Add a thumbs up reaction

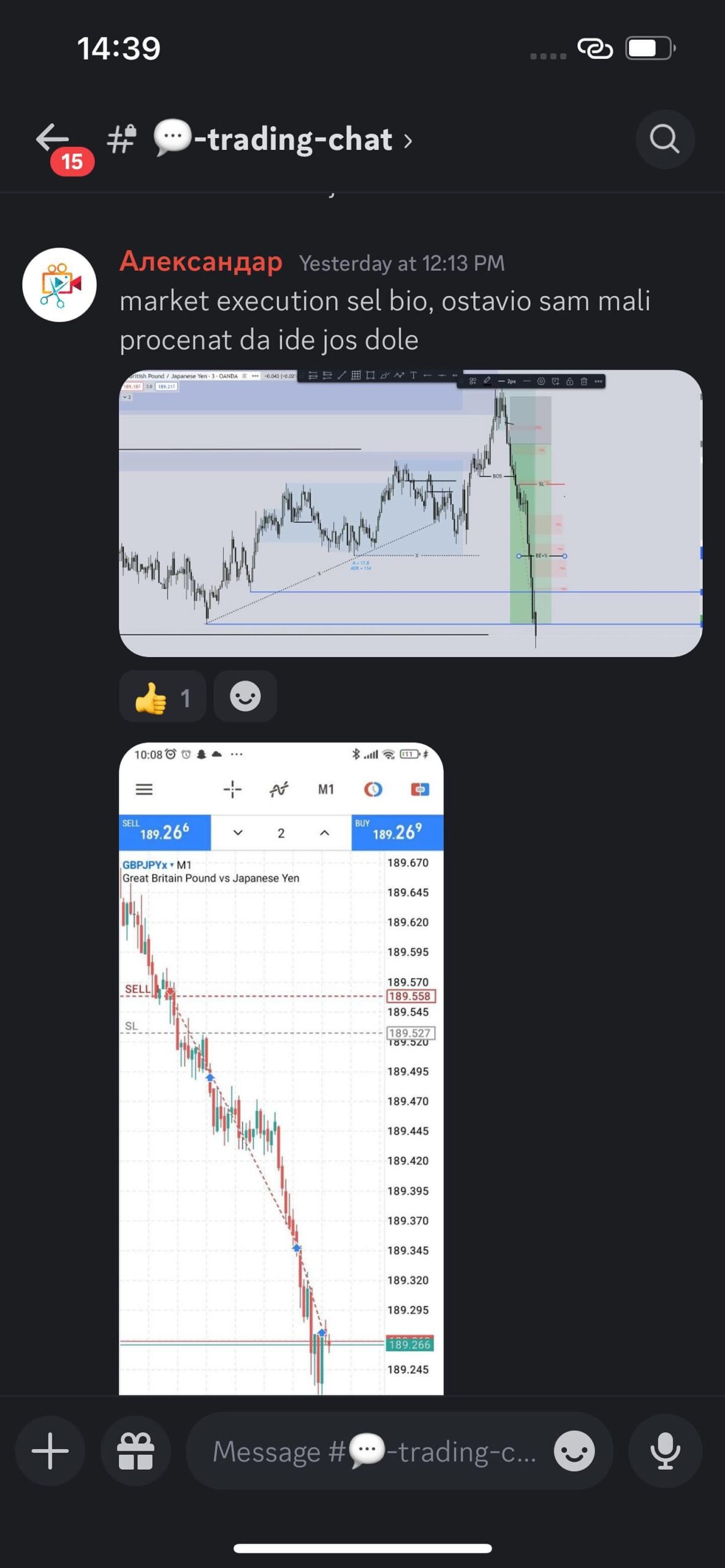pos(162,696)
